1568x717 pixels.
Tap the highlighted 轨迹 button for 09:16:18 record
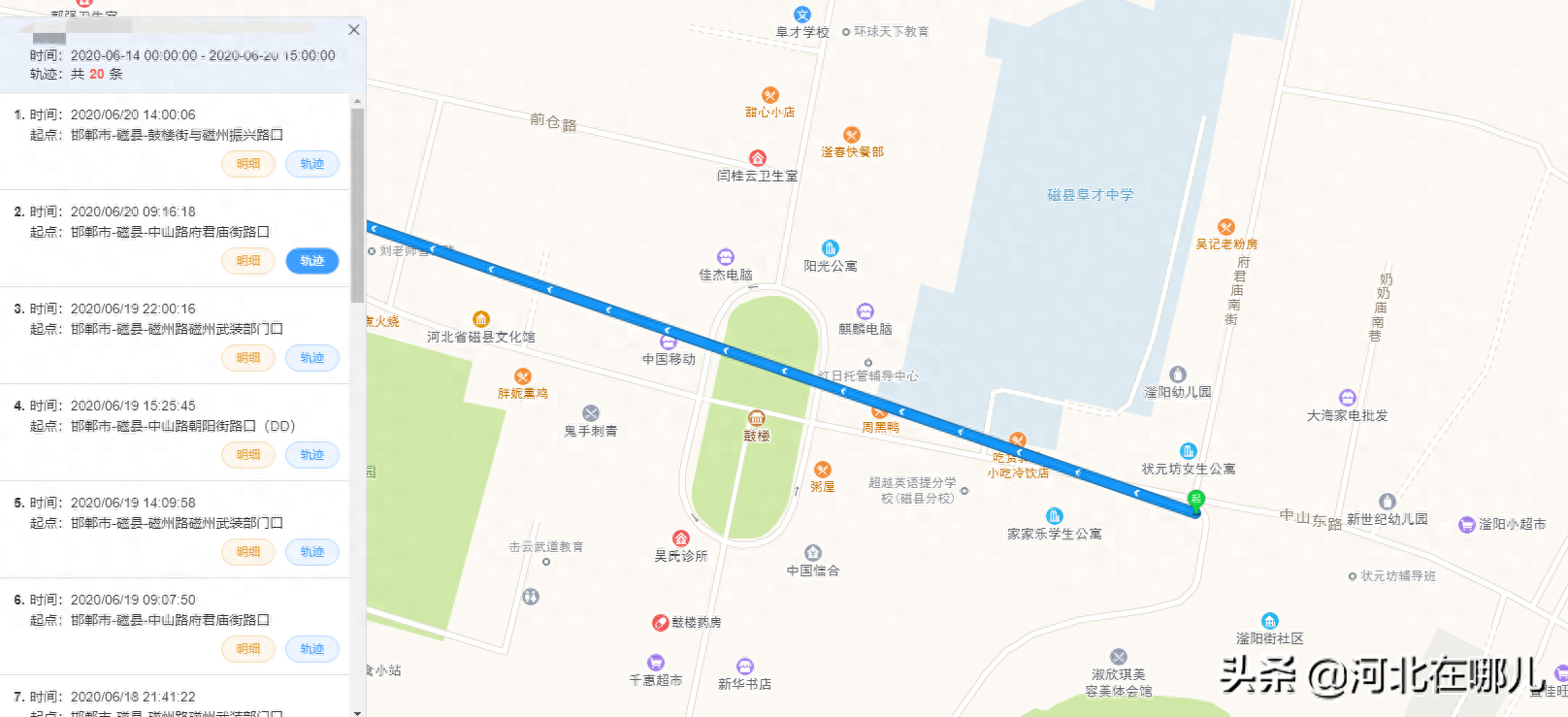coord(311,261)
